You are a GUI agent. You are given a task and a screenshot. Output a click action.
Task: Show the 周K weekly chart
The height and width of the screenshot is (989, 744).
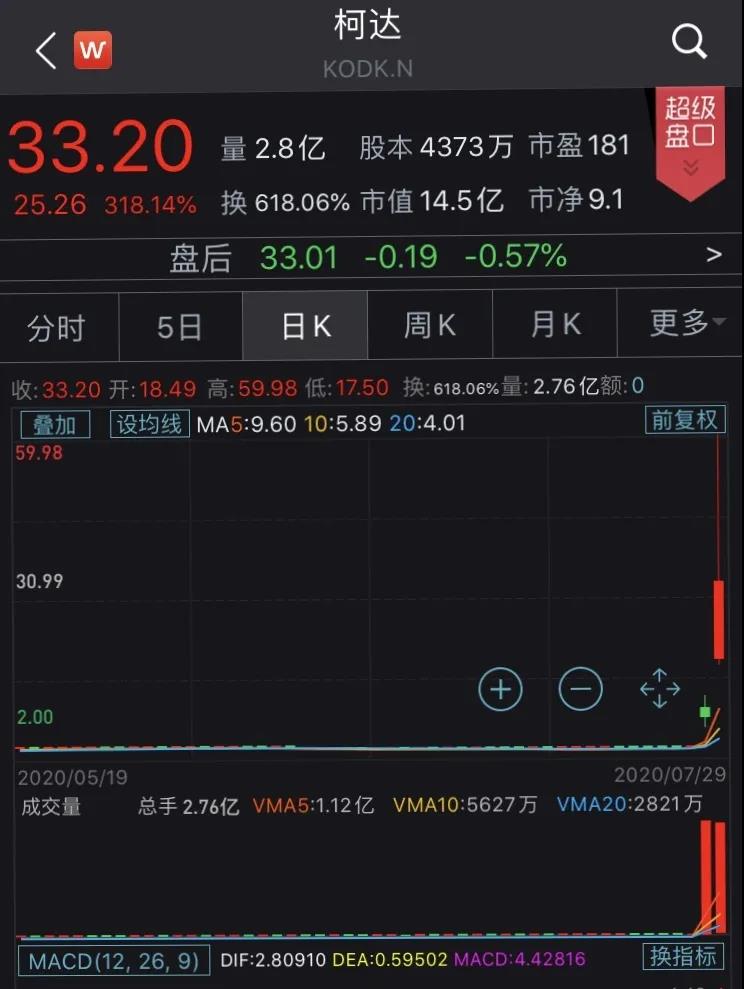(x=429, y=326)
